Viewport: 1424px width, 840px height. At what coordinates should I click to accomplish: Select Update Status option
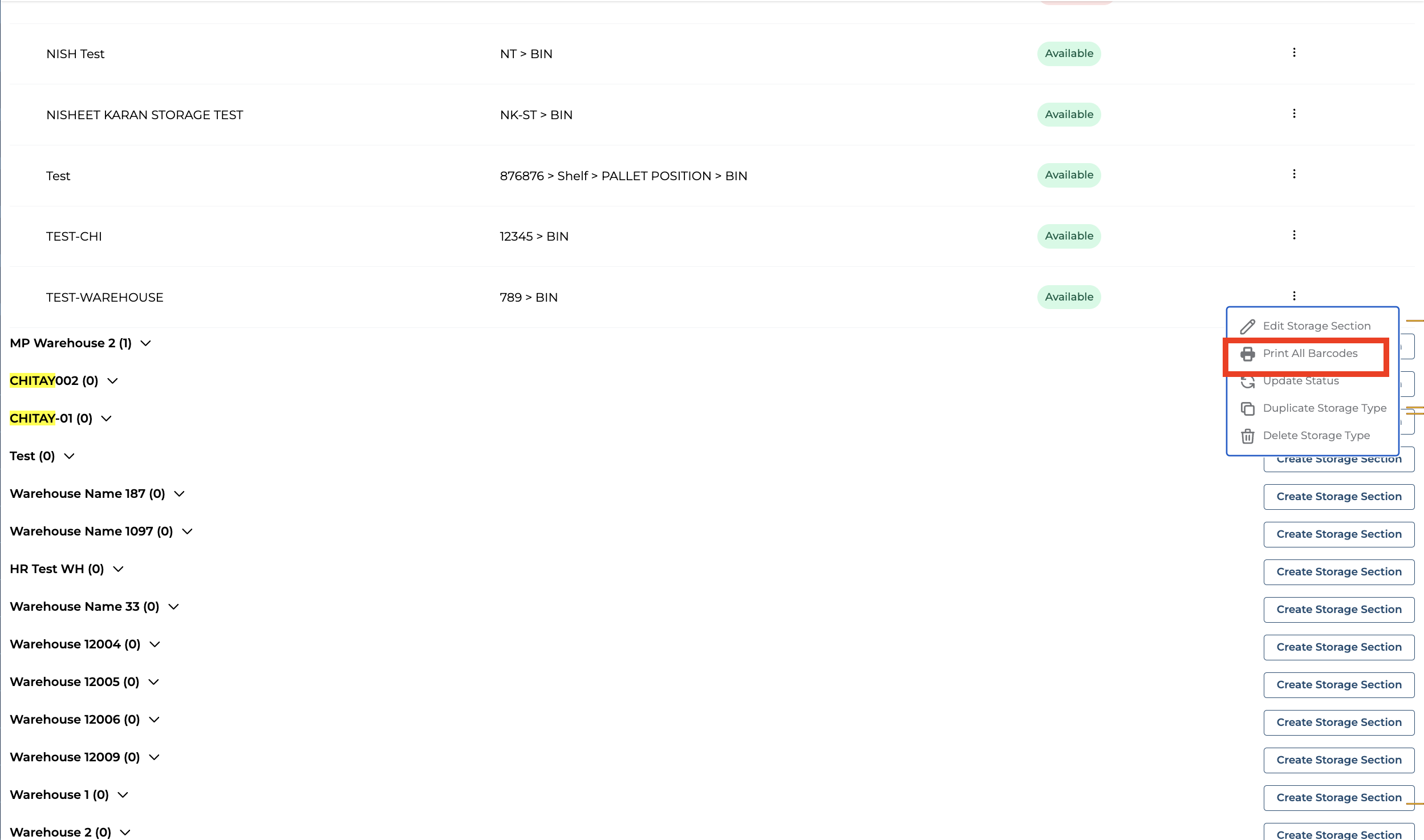pyautogui.click(x=1300, y=382)
